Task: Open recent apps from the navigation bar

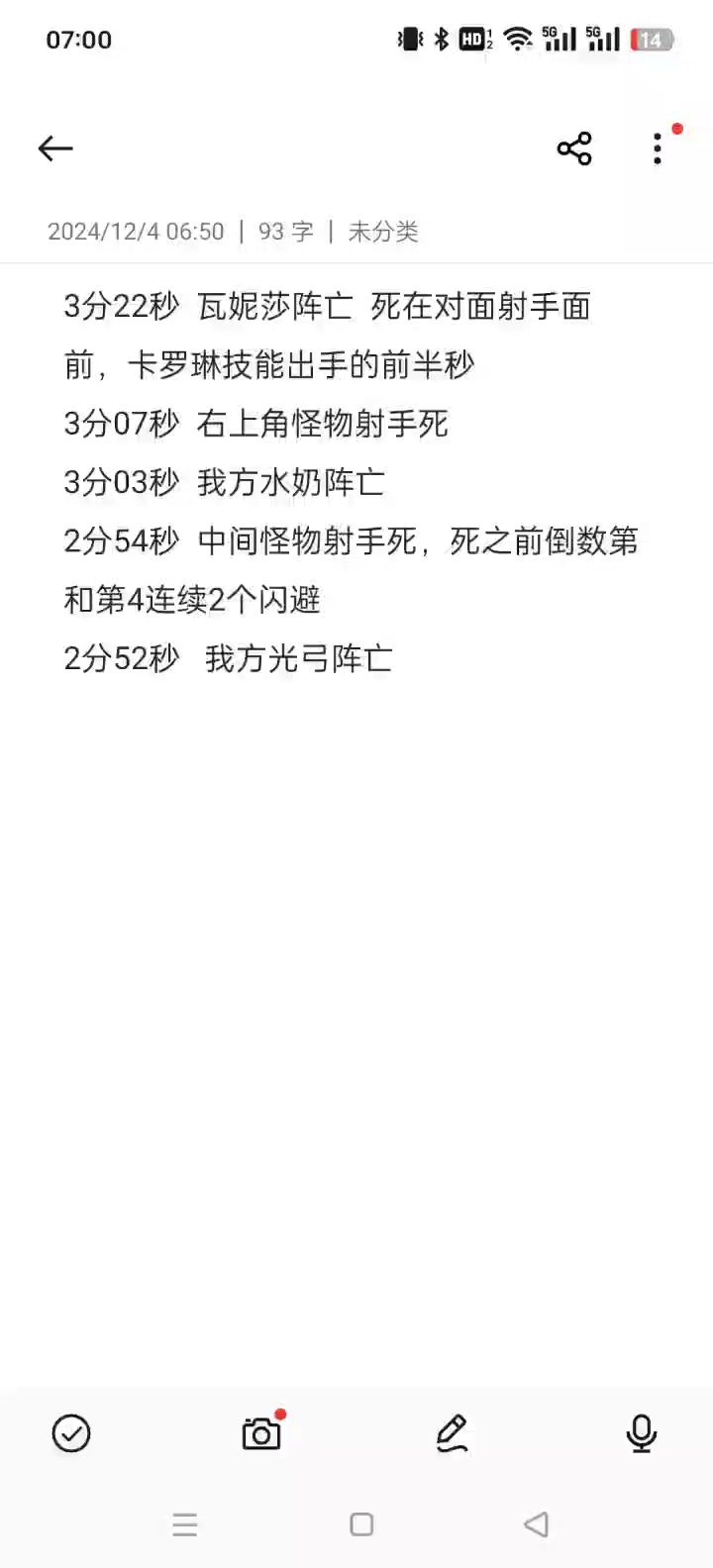Action: 185,1524
